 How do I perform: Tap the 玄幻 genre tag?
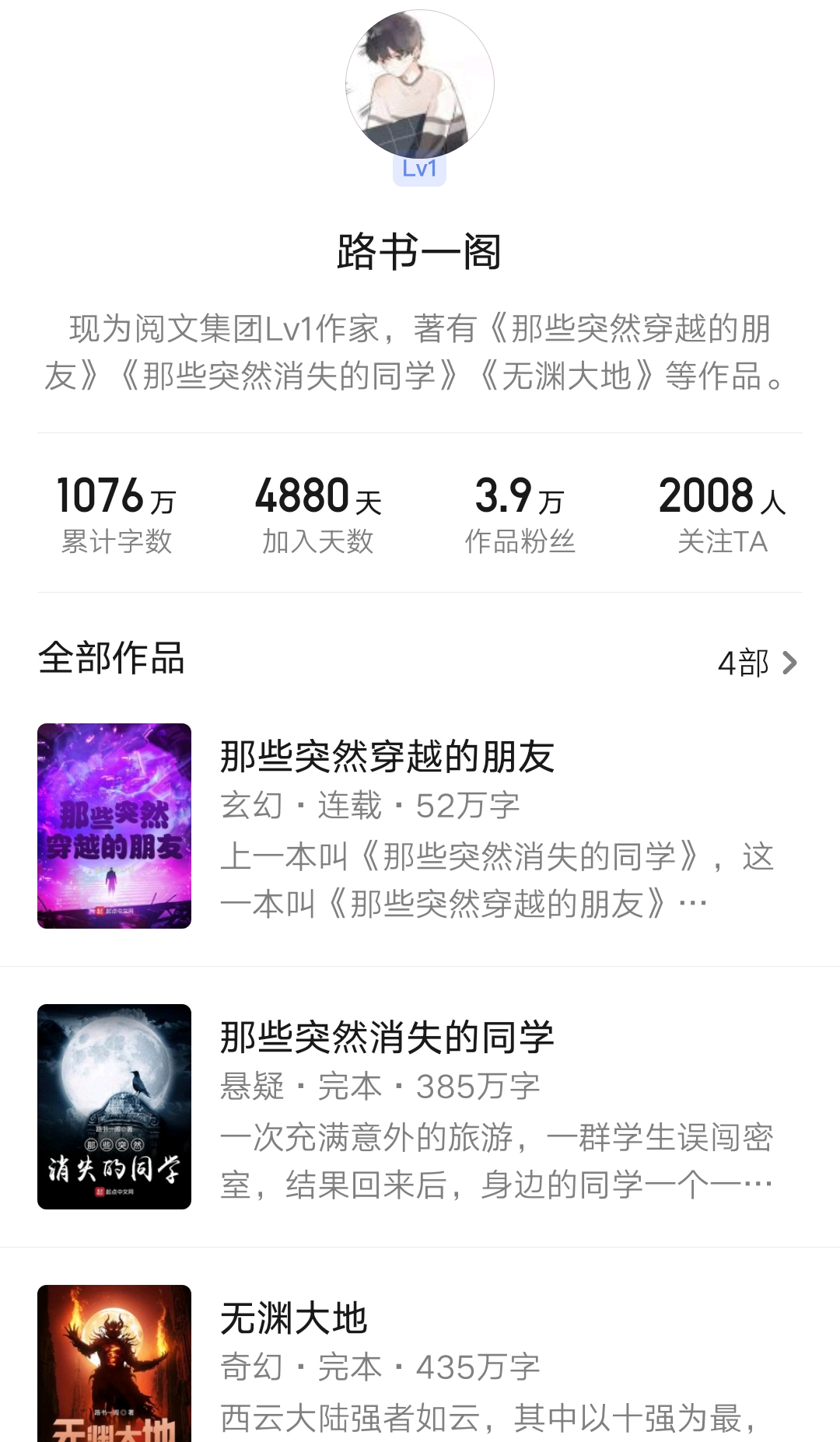(x=243, y=807)
